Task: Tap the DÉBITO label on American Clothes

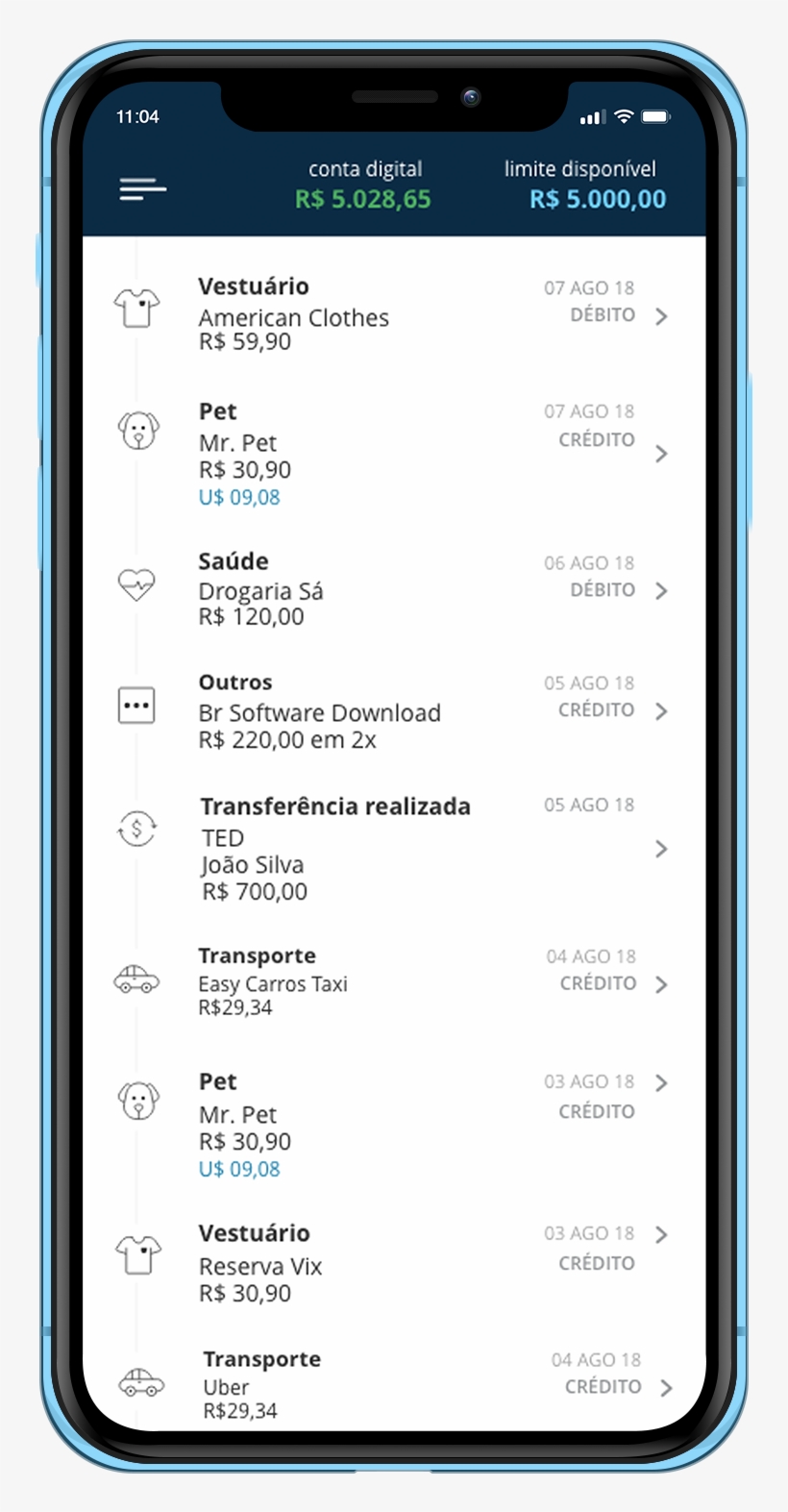Action: pyautogui.click(x=601, y=314)
